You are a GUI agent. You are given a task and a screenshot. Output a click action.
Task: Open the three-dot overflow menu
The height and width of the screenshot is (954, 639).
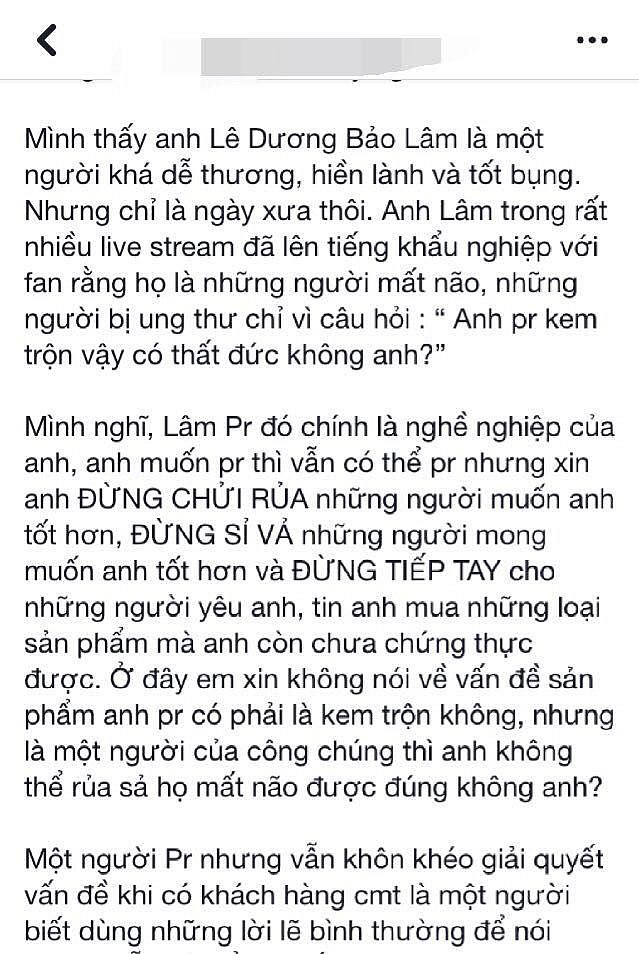click(595, 40)
